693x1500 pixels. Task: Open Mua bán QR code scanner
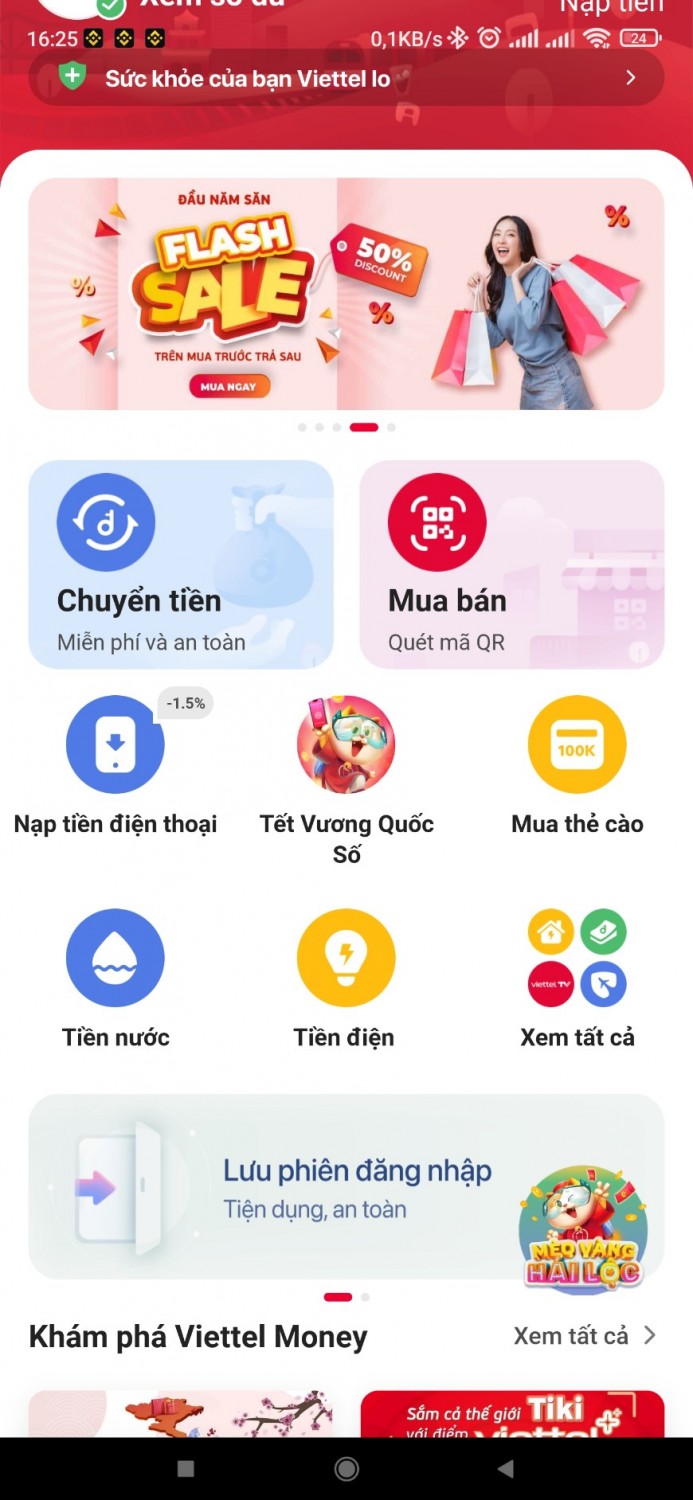511,564
